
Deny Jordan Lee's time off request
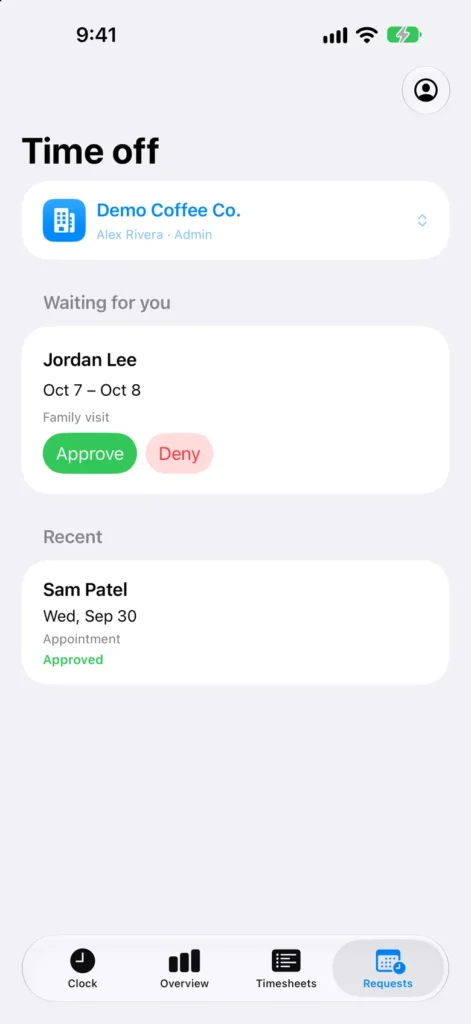(180, 453)
